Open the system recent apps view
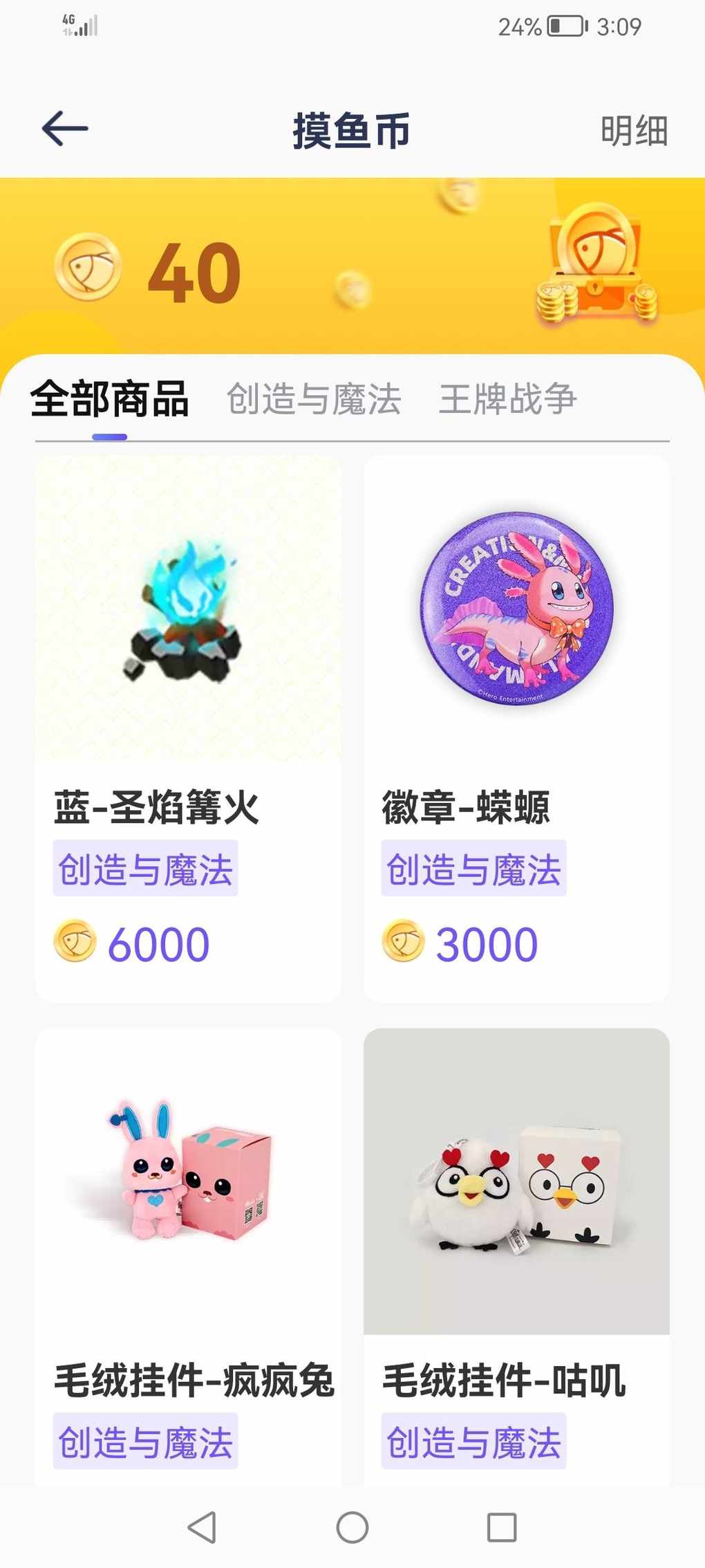This screenshot has width=705, height=1568. coord(502,1527)
